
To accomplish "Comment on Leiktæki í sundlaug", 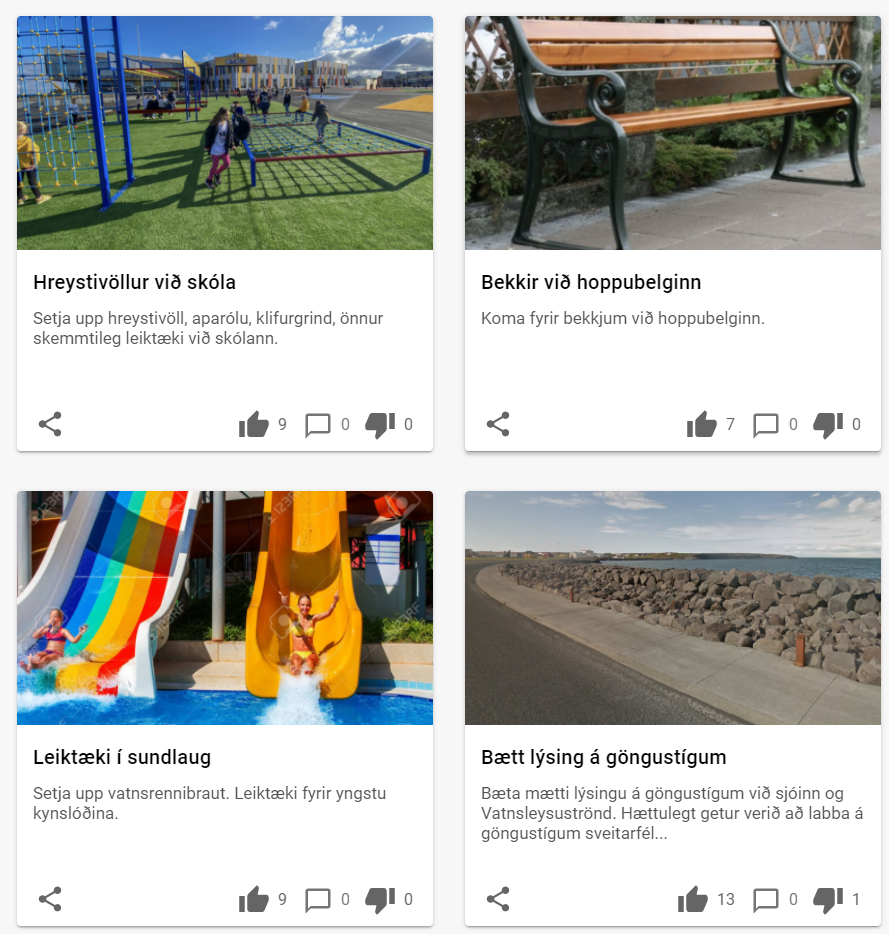I will pos(318,900).
